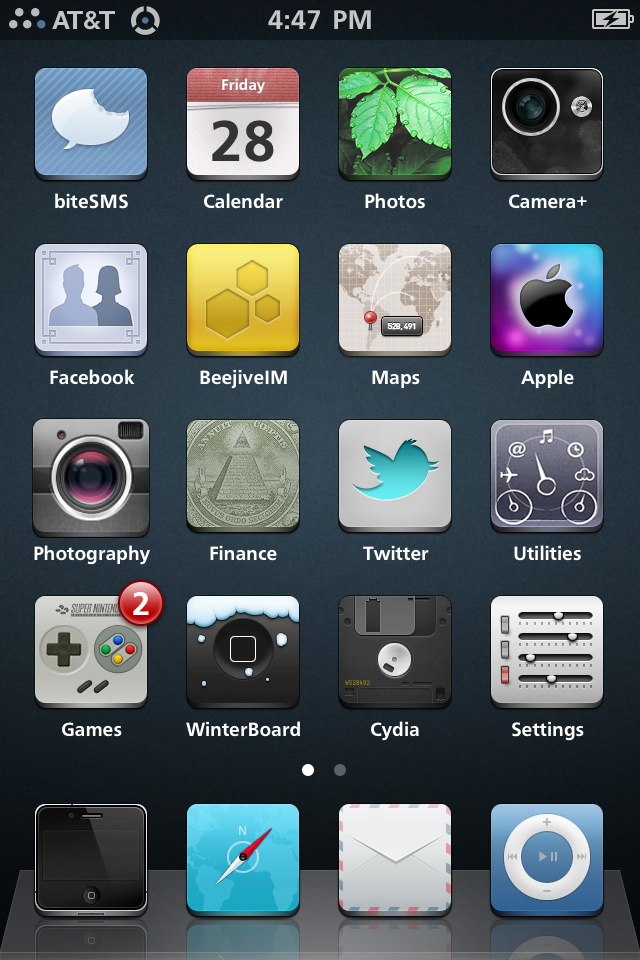The height and width of the screenshot is (960, 640).
Task: Open Mail from the dock
Action: click(395, 859)
